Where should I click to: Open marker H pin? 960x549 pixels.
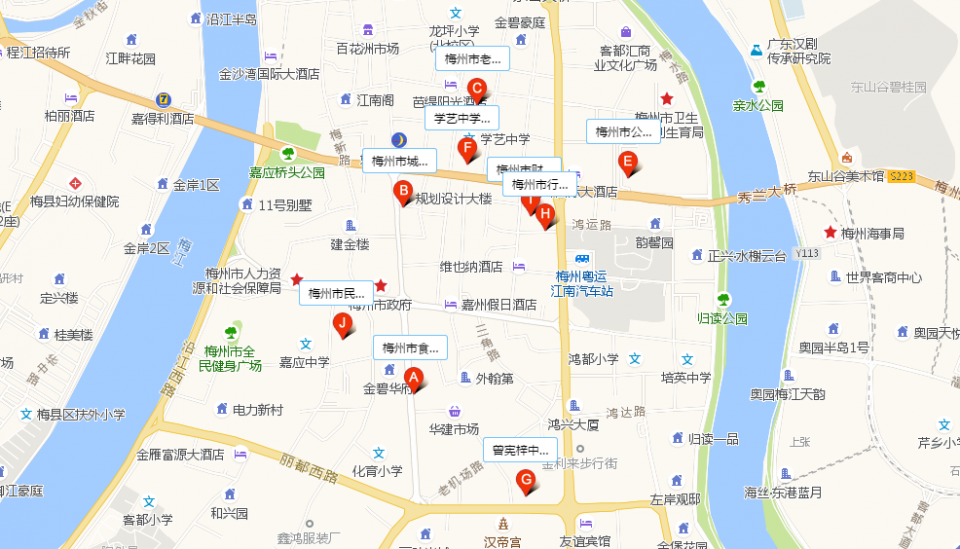[x=545, y=213]
